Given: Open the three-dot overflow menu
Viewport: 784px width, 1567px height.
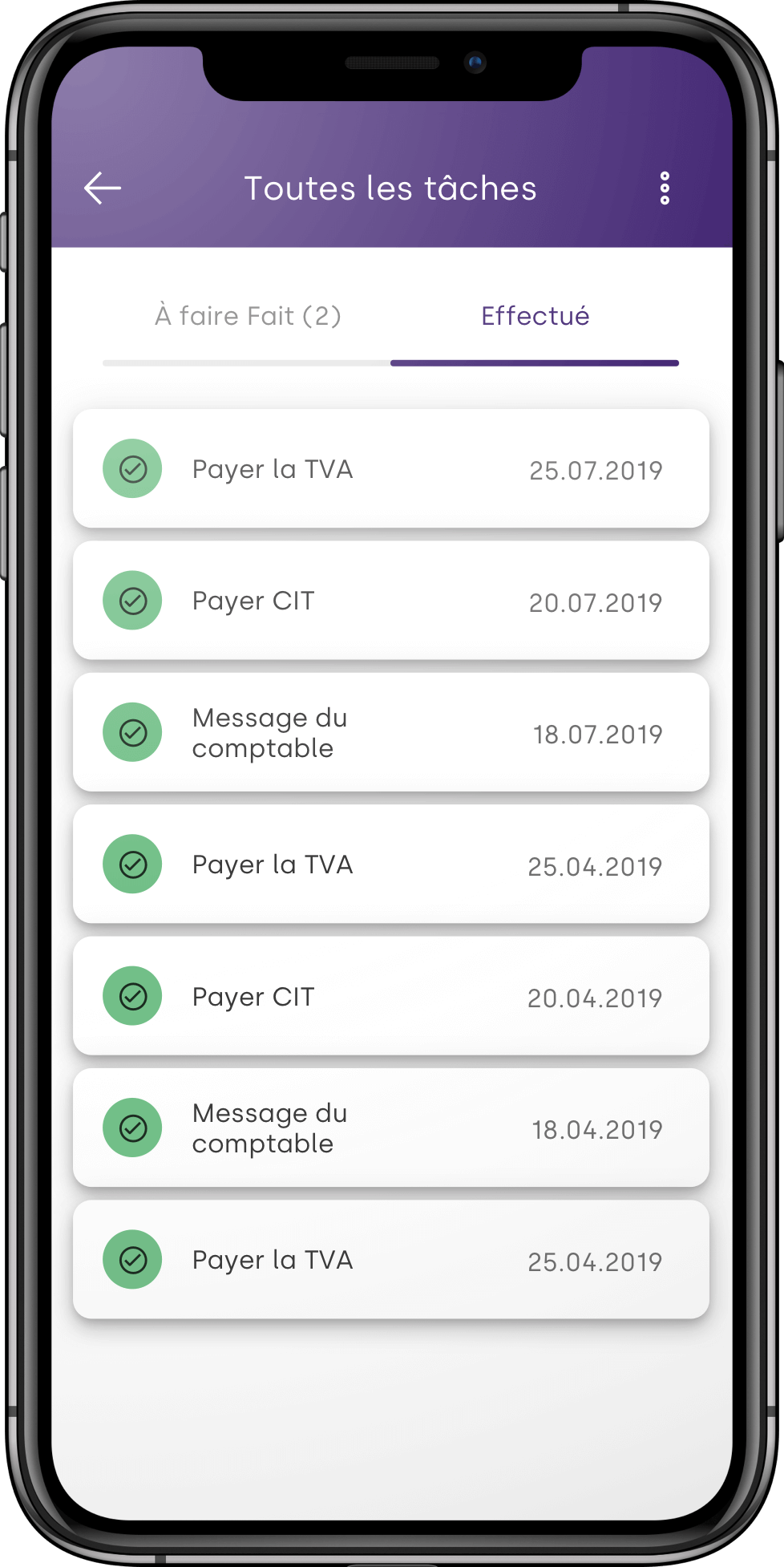Looking at the screenshot, I should point(664,188).
